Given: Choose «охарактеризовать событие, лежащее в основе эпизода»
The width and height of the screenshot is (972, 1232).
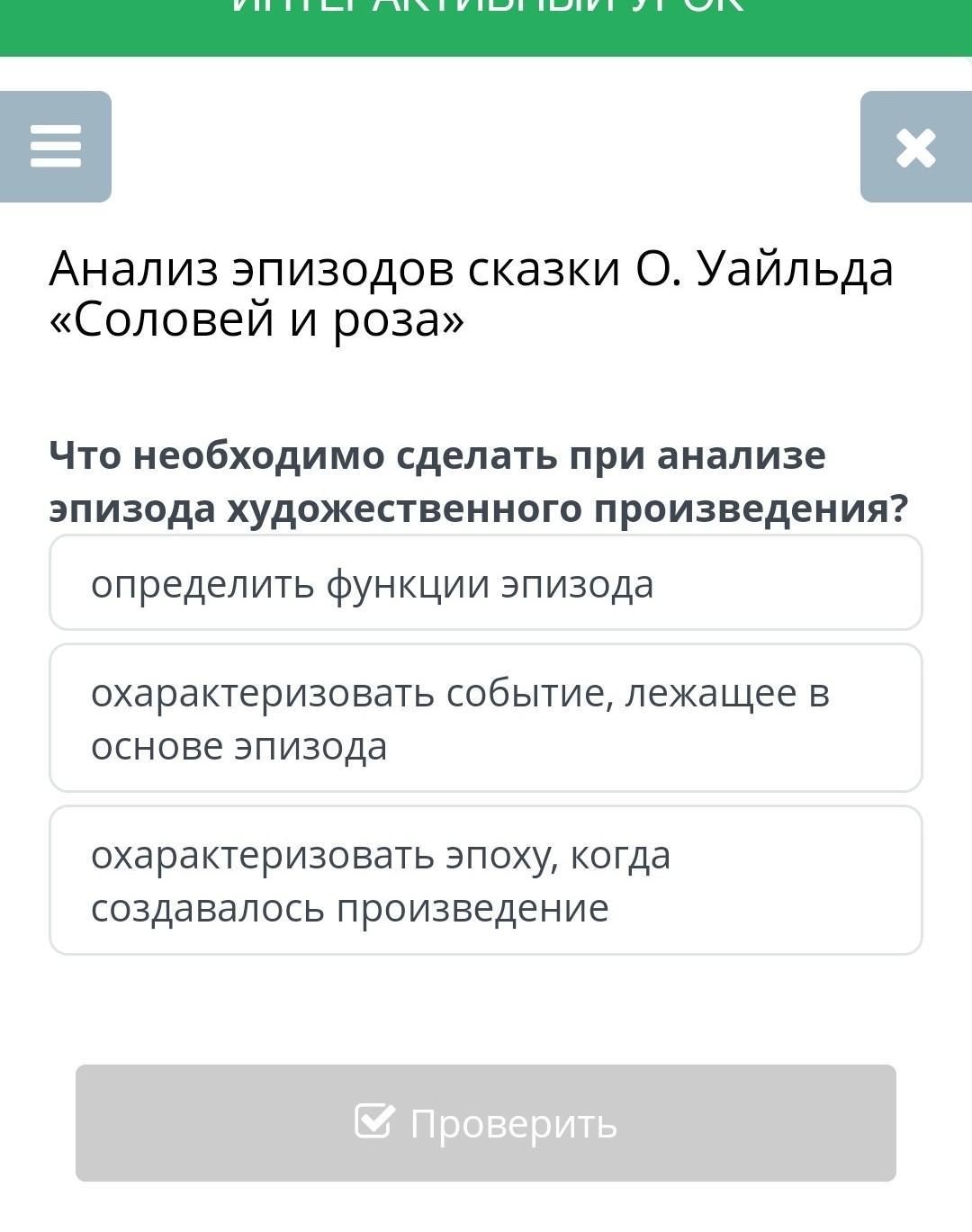Looking at the screenshot, I should pyautogui.click(x=486, y=718).
